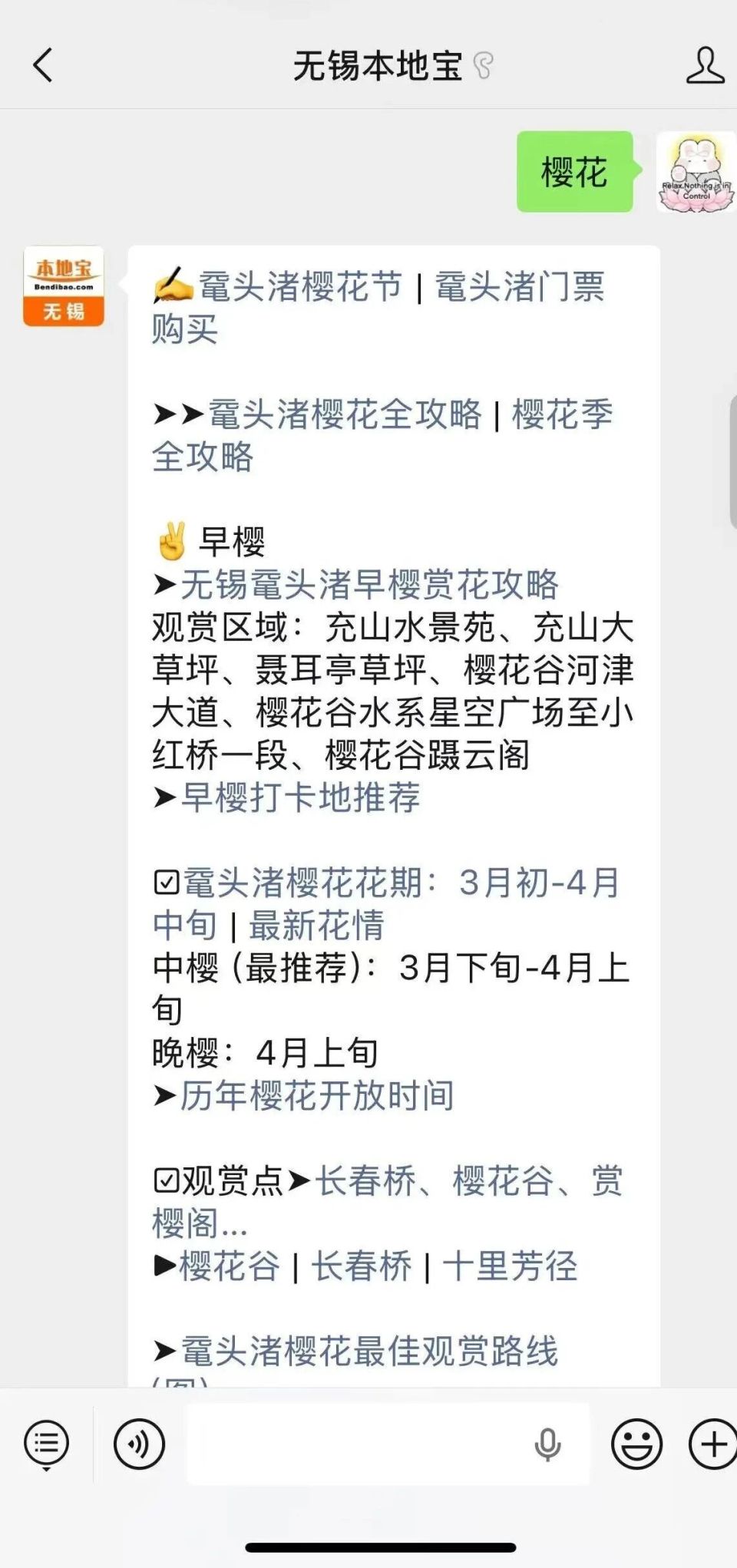The height and width of the screenshot is (1568, 737).
Task: Open the 鼋头渚樱花全攻略 link
Action: click(x=345, y=417)
